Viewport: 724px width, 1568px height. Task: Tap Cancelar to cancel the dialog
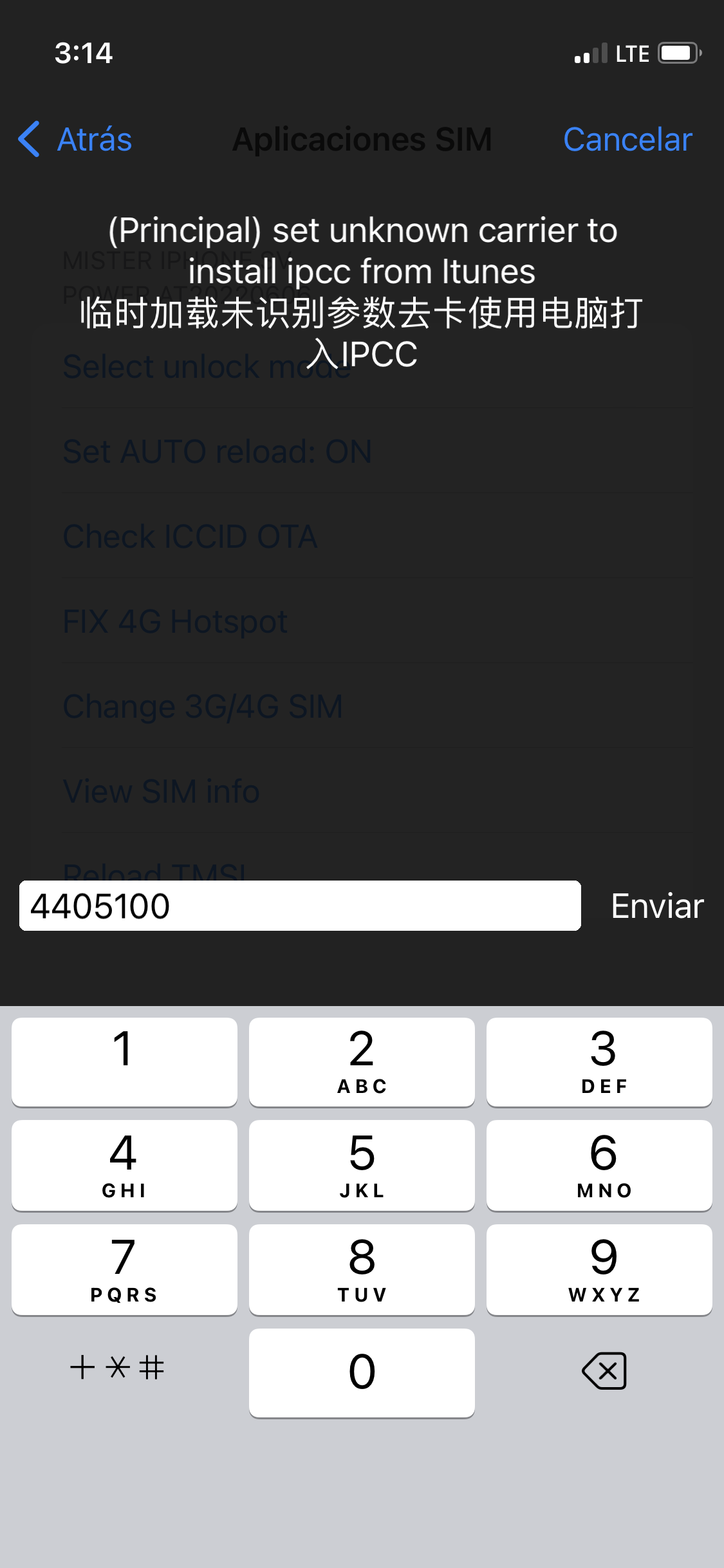[627, 139]
